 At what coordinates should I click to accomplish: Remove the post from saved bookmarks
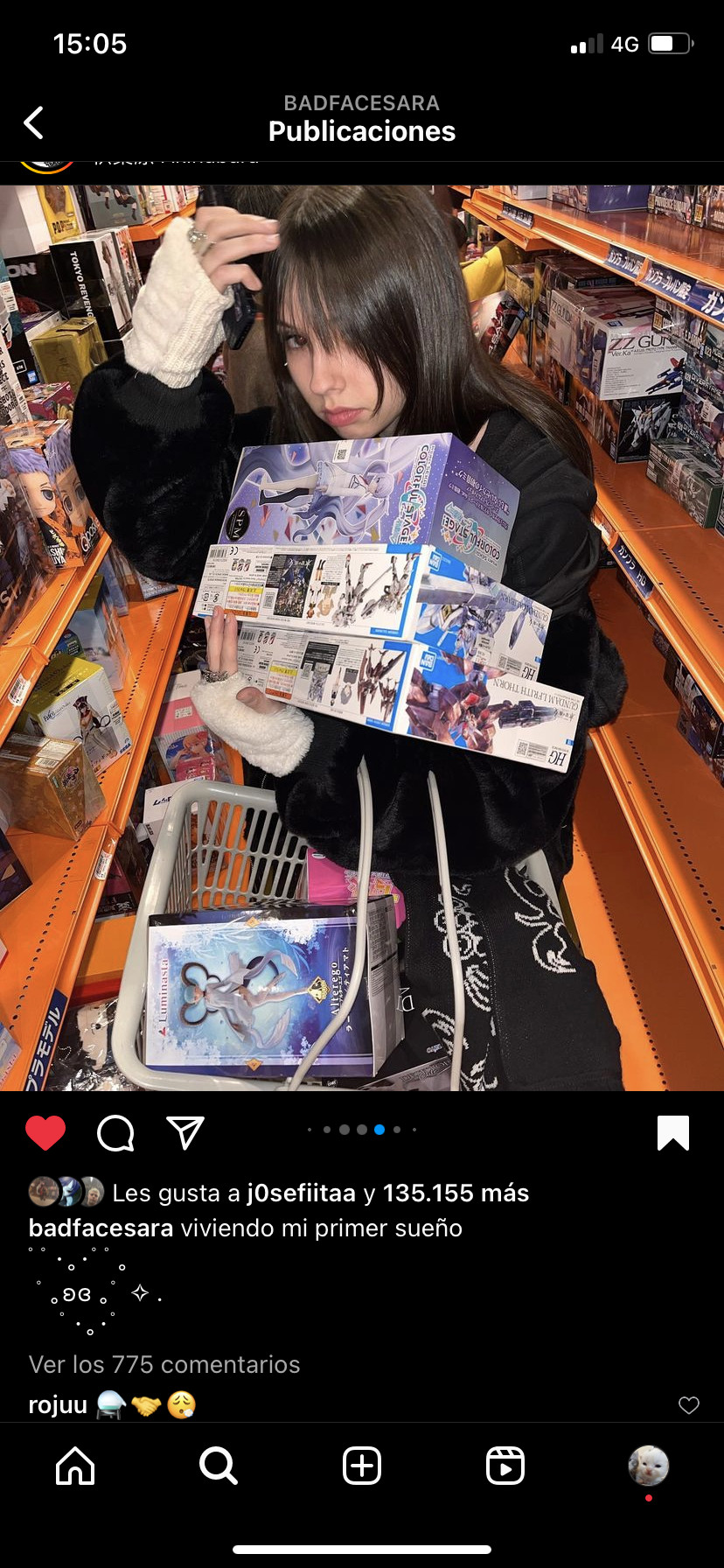tap(672, 1133)
